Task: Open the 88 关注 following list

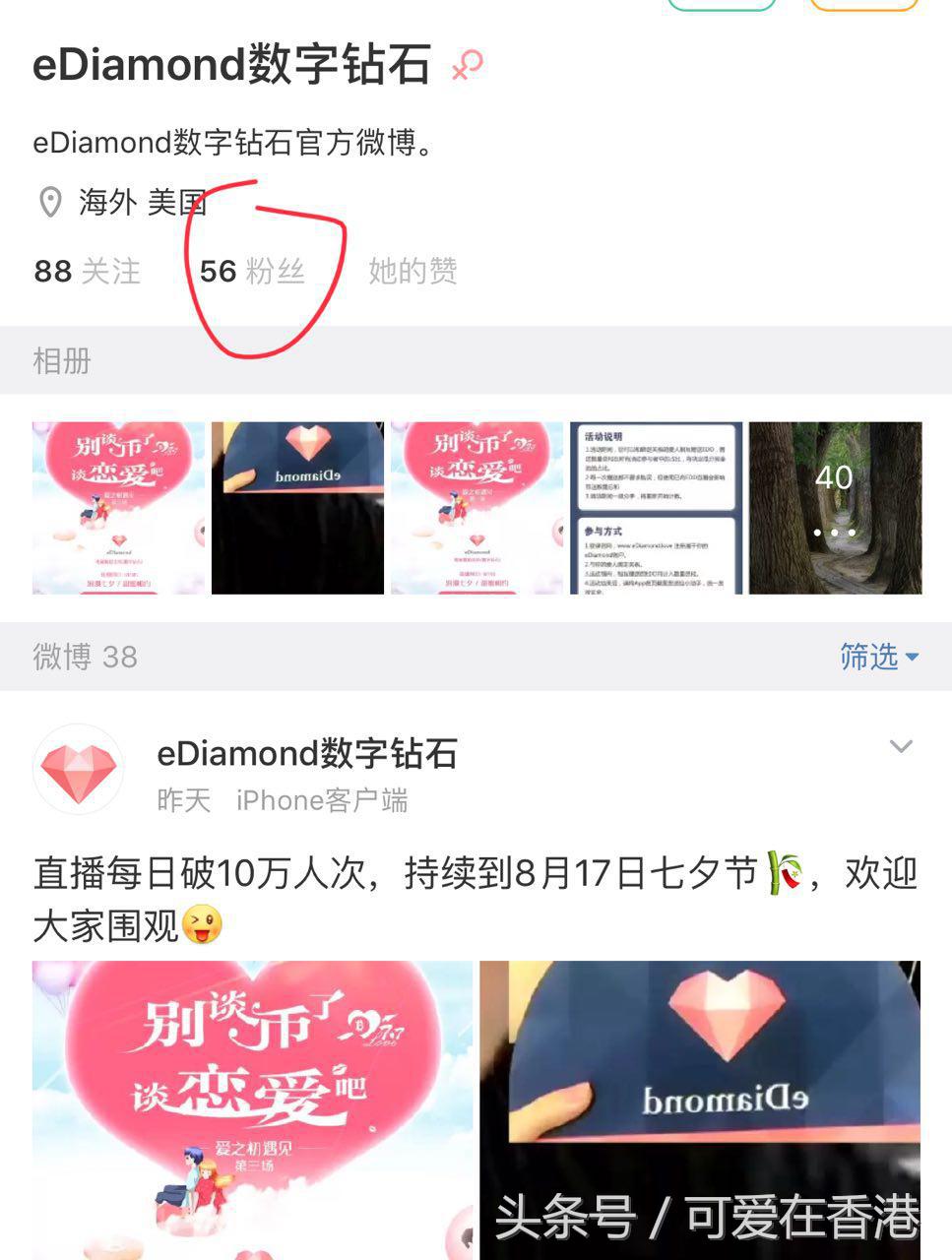Action: (87, 271)
